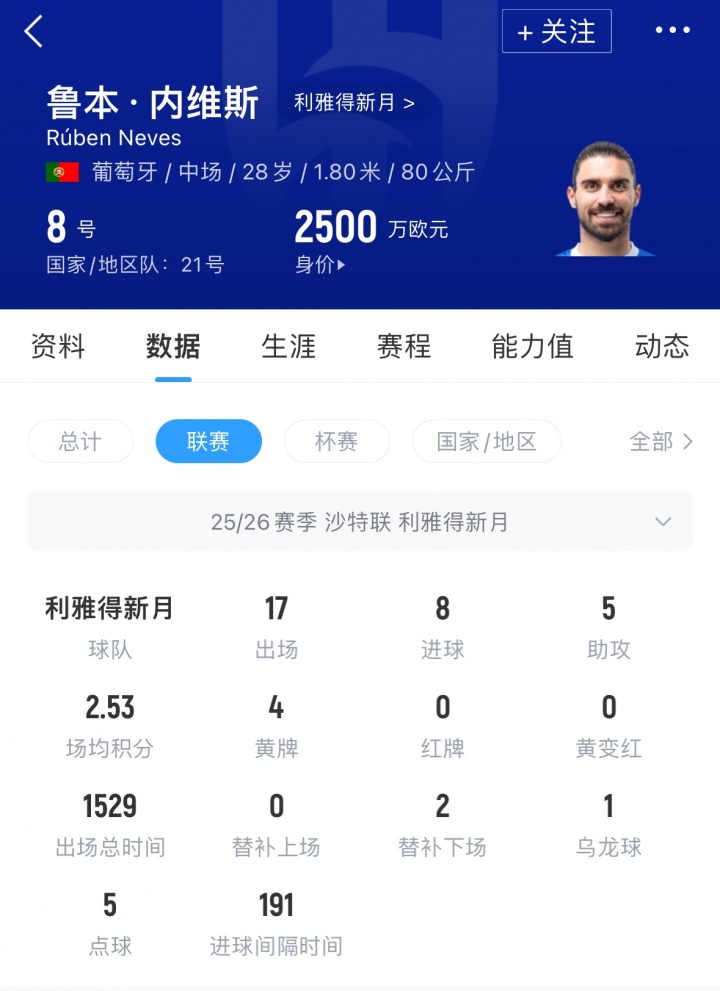Select the 国家/地区 stats filter
The width and height of the screenshot is (720, 991).
pyautogui.click(x=487, y=441)
